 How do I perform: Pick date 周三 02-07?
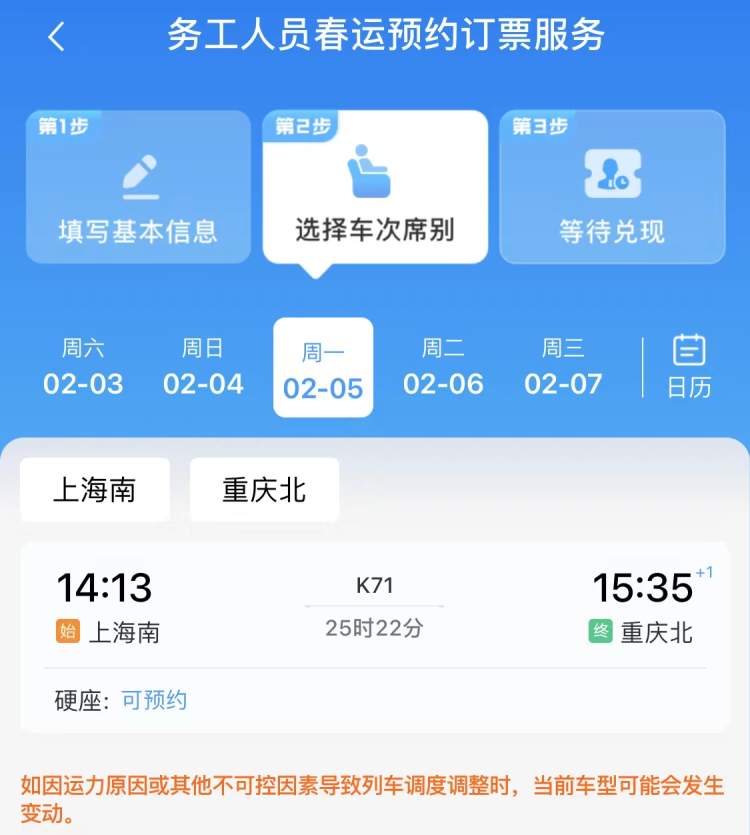(x=563, y=367)
